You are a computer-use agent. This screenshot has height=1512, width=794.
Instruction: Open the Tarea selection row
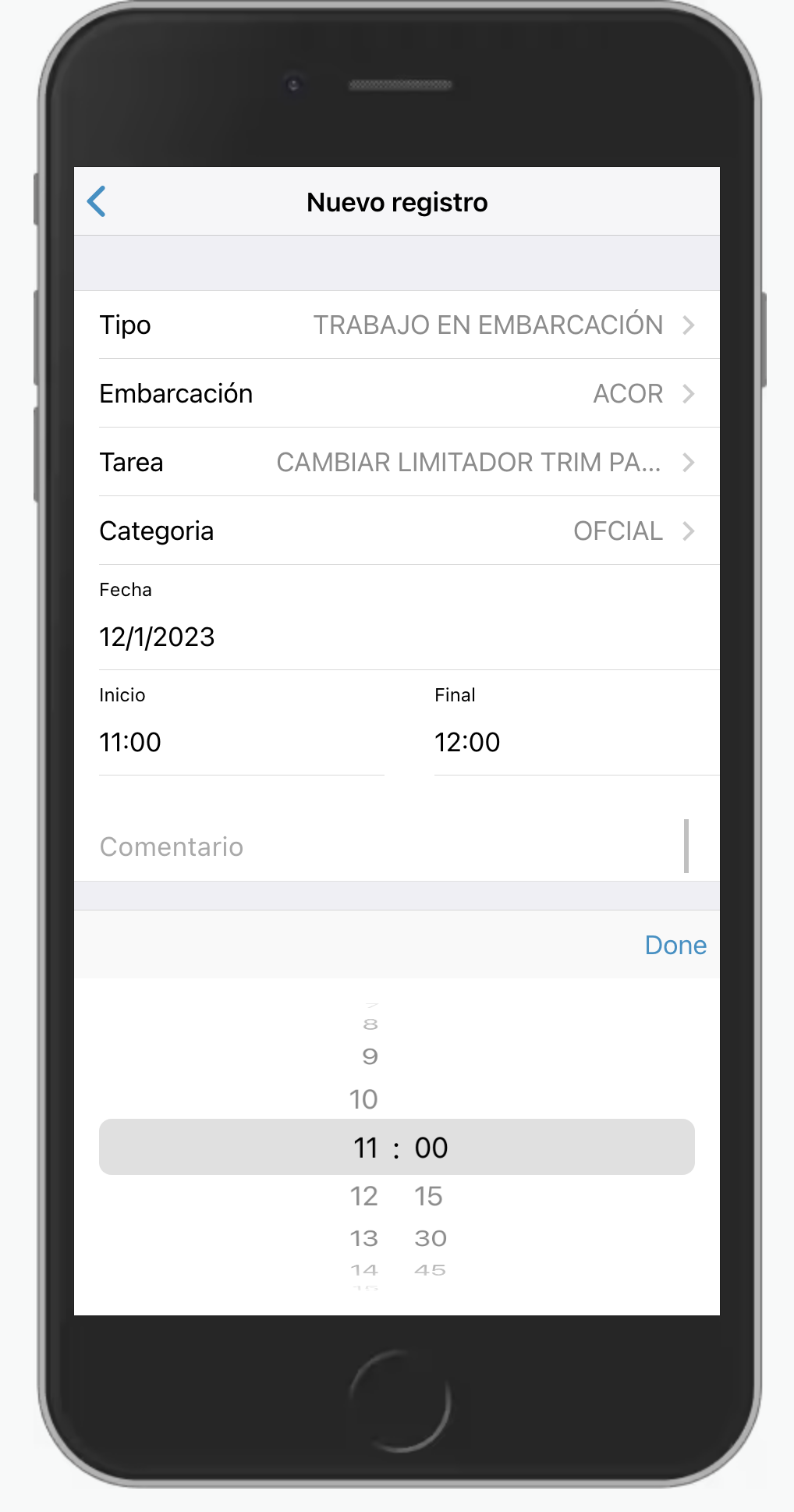coord(396,462)
